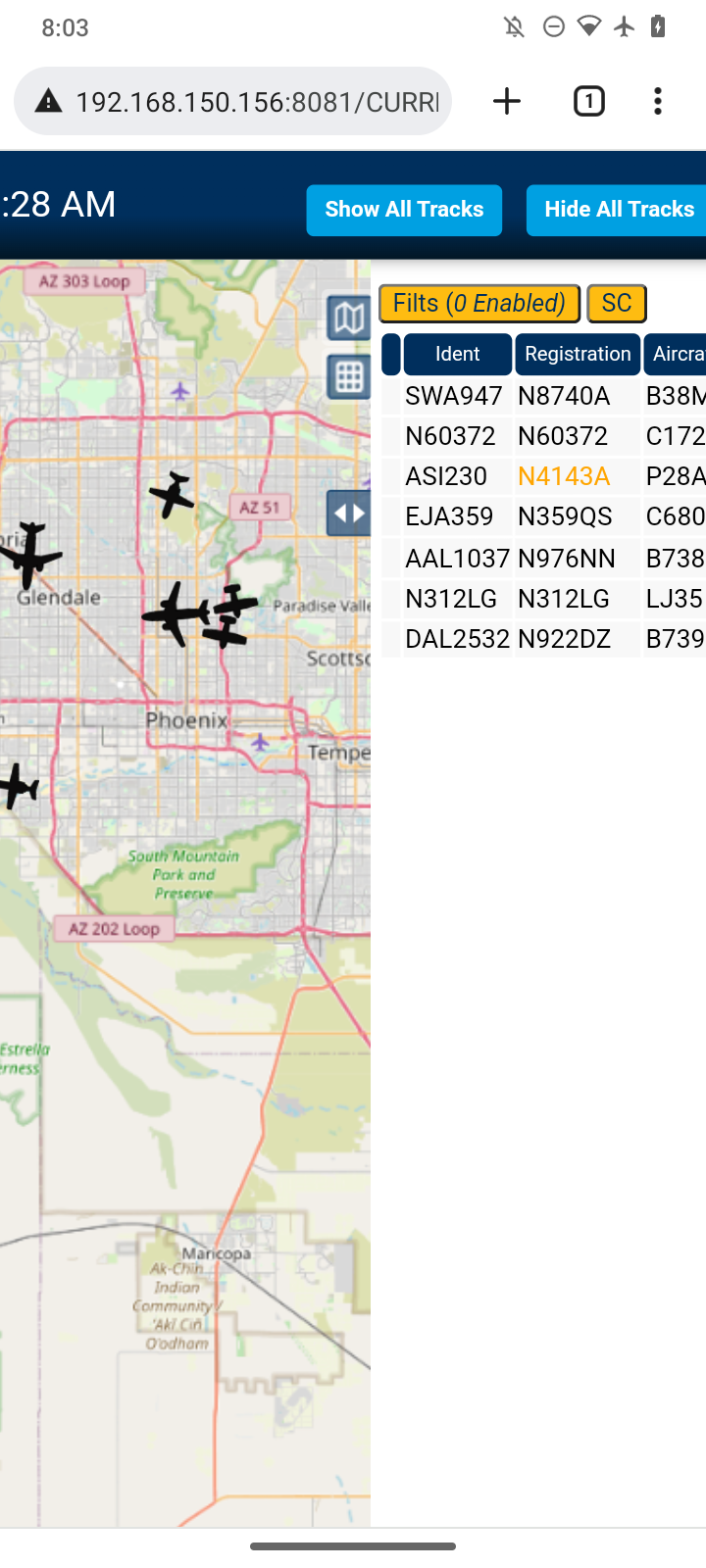The height and width of the screenshot is (1568, 706).
Task: Tap Show All Tracks button
Action: pyautogui.click(x=404, y=210)
